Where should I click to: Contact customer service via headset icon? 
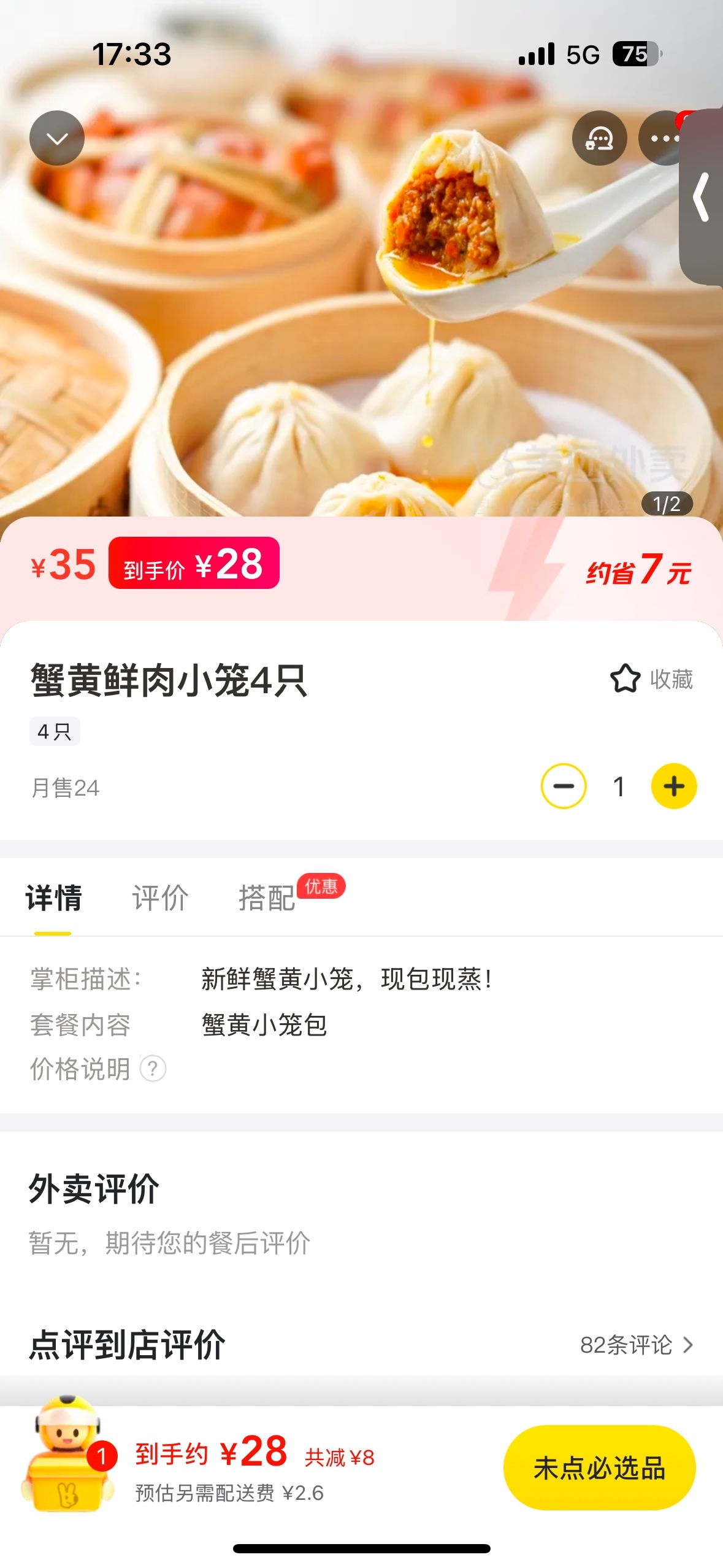[599, 138]
